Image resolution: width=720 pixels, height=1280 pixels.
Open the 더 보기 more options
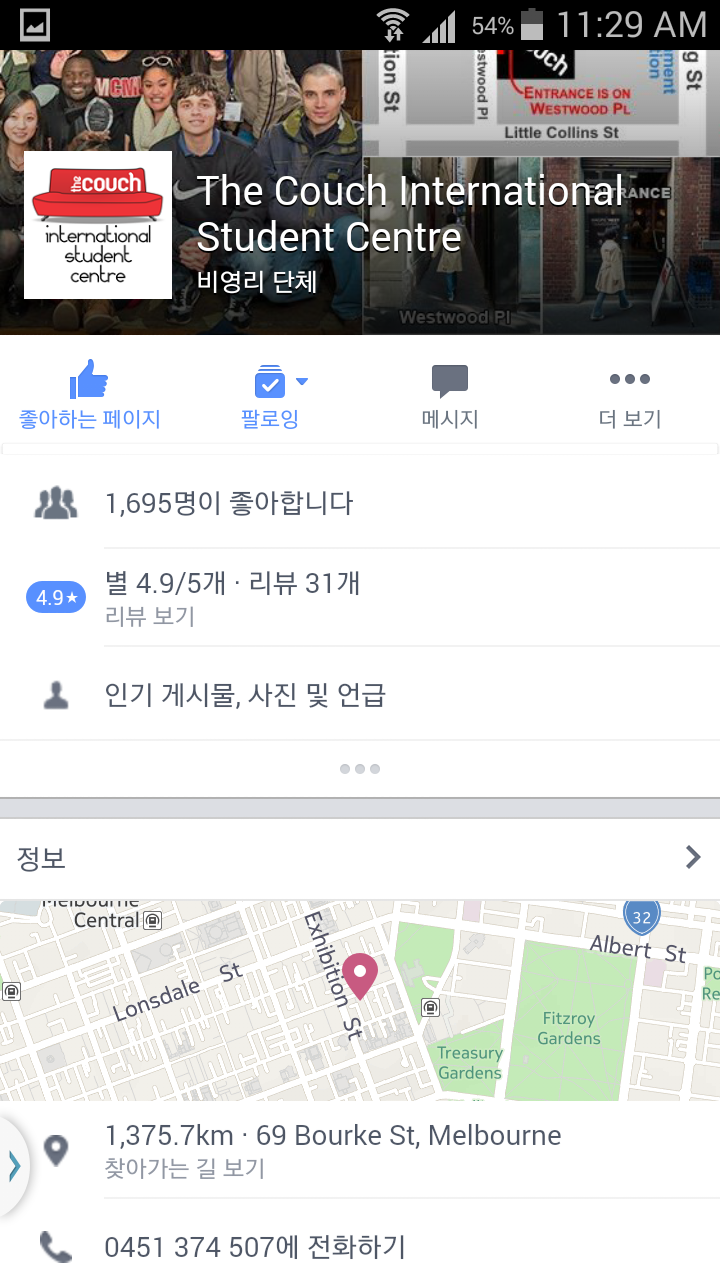click(x=630, y=396)
